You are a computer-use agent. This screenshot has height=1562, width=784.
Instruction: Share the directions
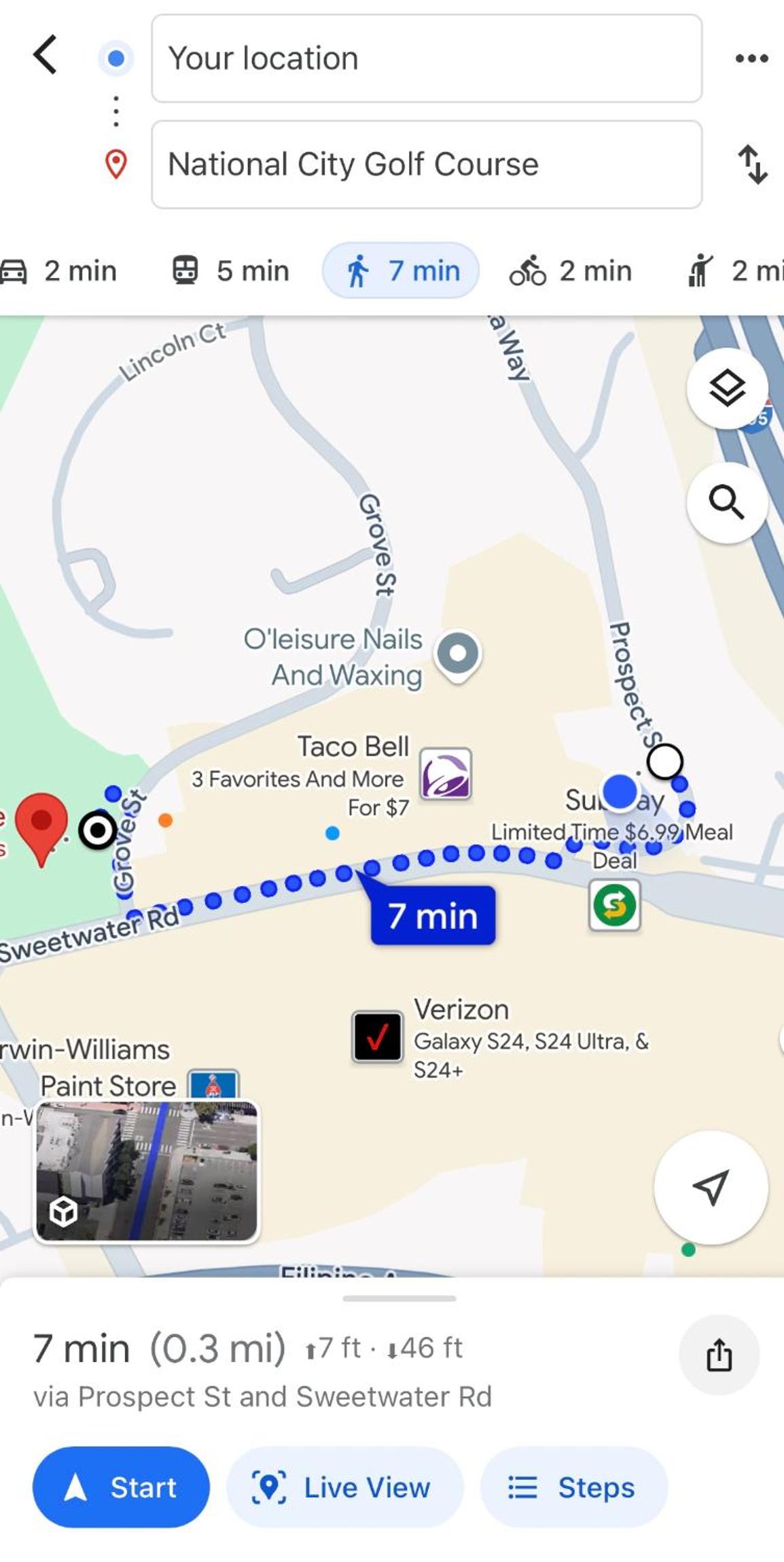(x=719, y=1355)
